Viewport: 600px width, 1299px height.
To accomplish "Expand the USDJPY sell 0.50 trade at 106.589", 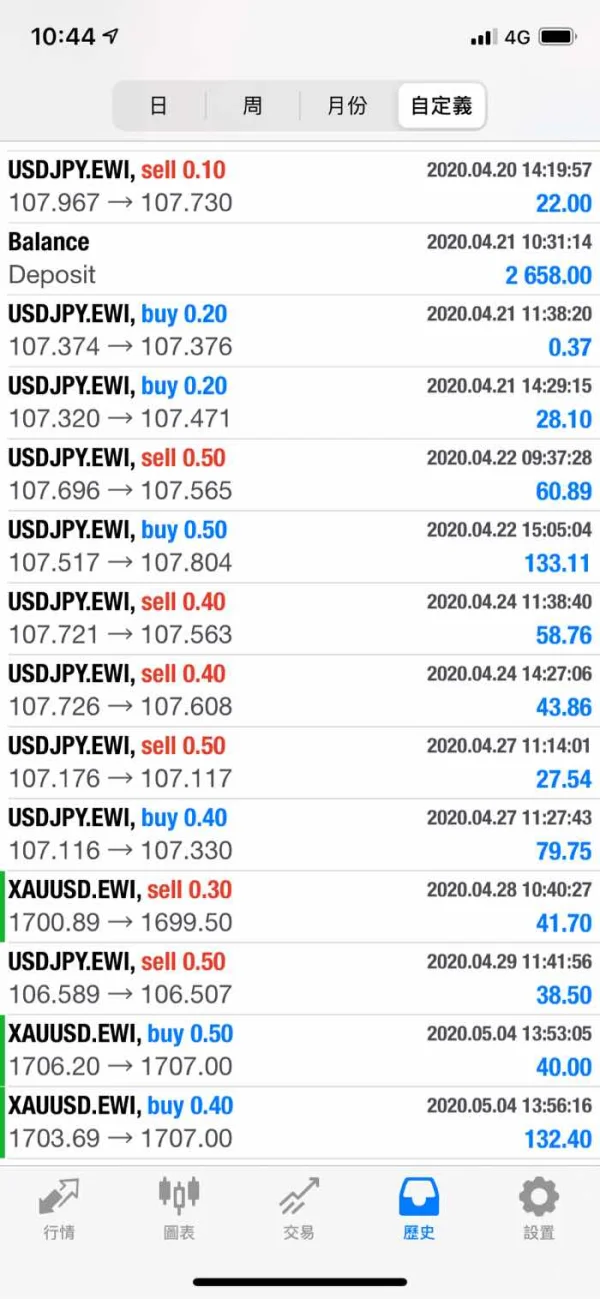I will click(x=300, y=978).
